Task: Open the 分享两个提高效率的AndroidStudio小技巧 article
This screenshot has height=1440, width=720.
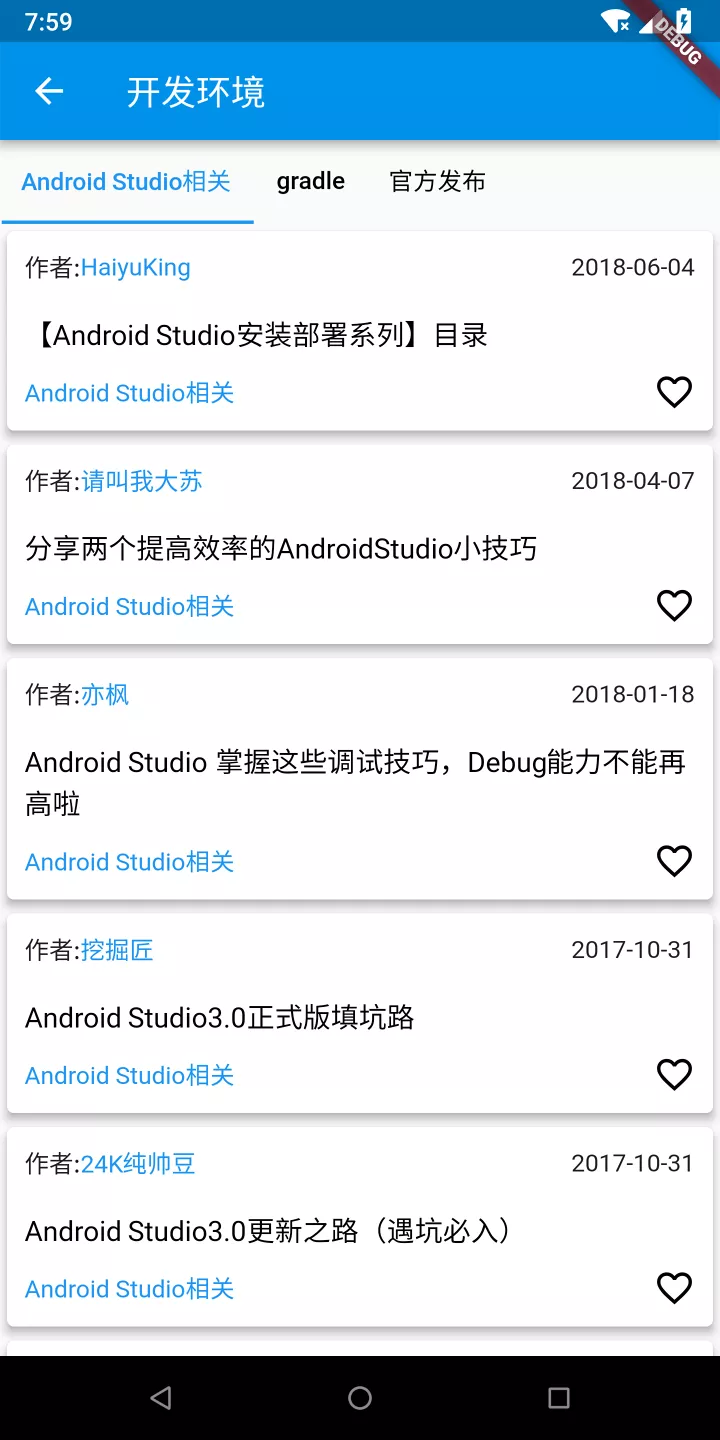Action: tap(281, 548)
